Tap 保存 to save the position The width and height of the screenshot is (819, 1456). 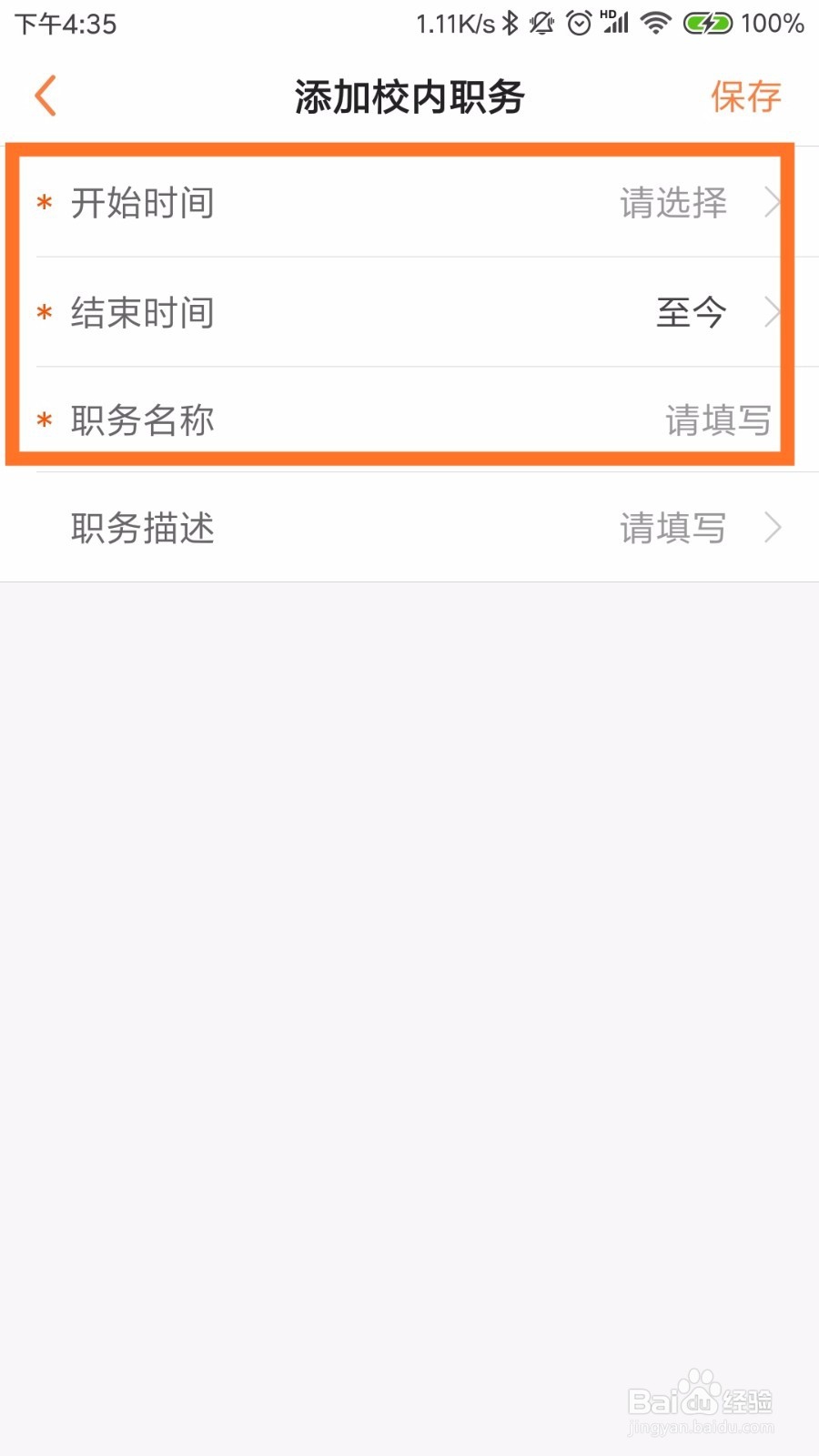pyautogui.click(x=744, y=95)
